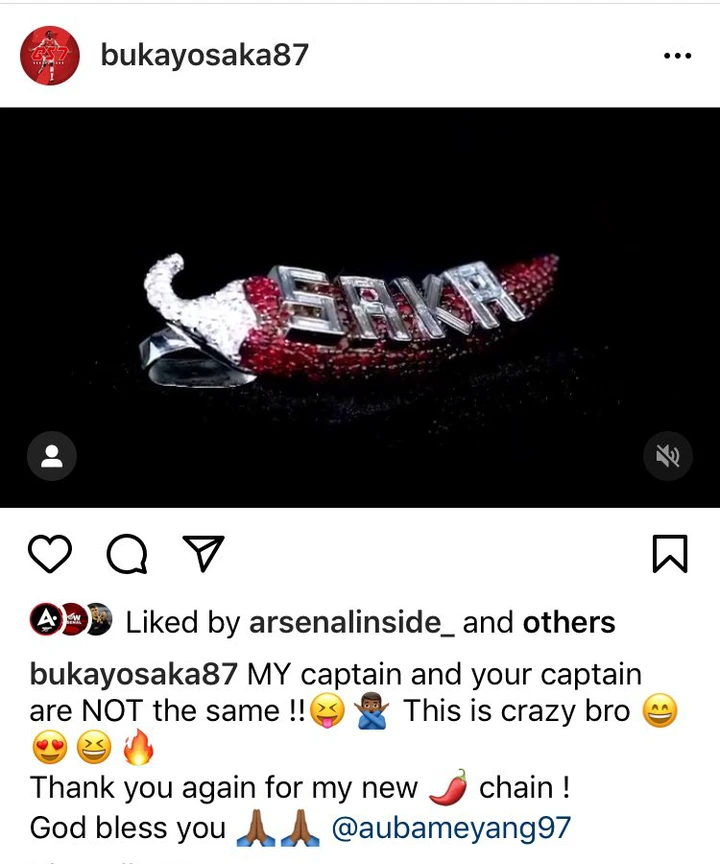The width and height of the screenshot is (720, 864).
Task: Open comments on this post
Action: pos(127,553)
